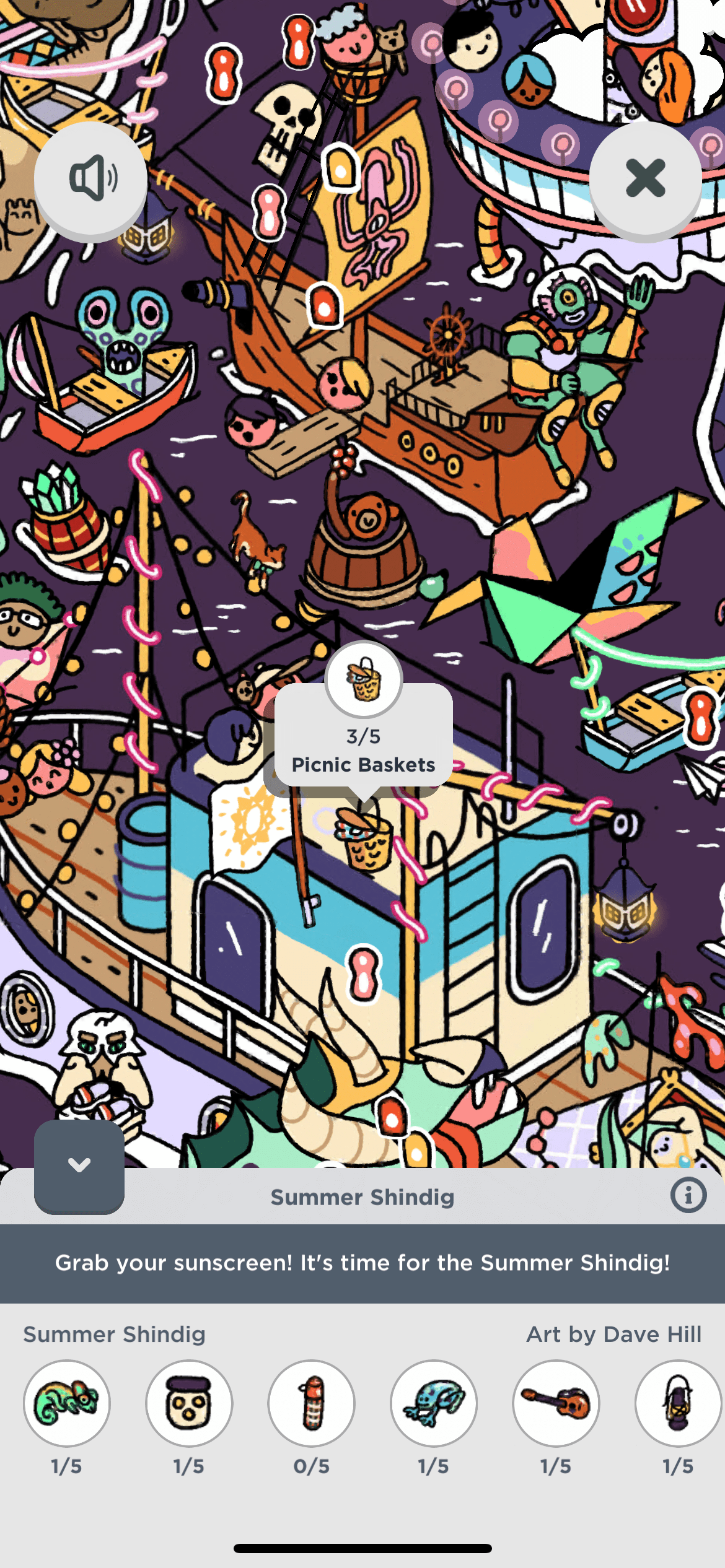Close the Summer Shindig scene
This screenshot has height=1568, width=725.
[x=645, y=178]
